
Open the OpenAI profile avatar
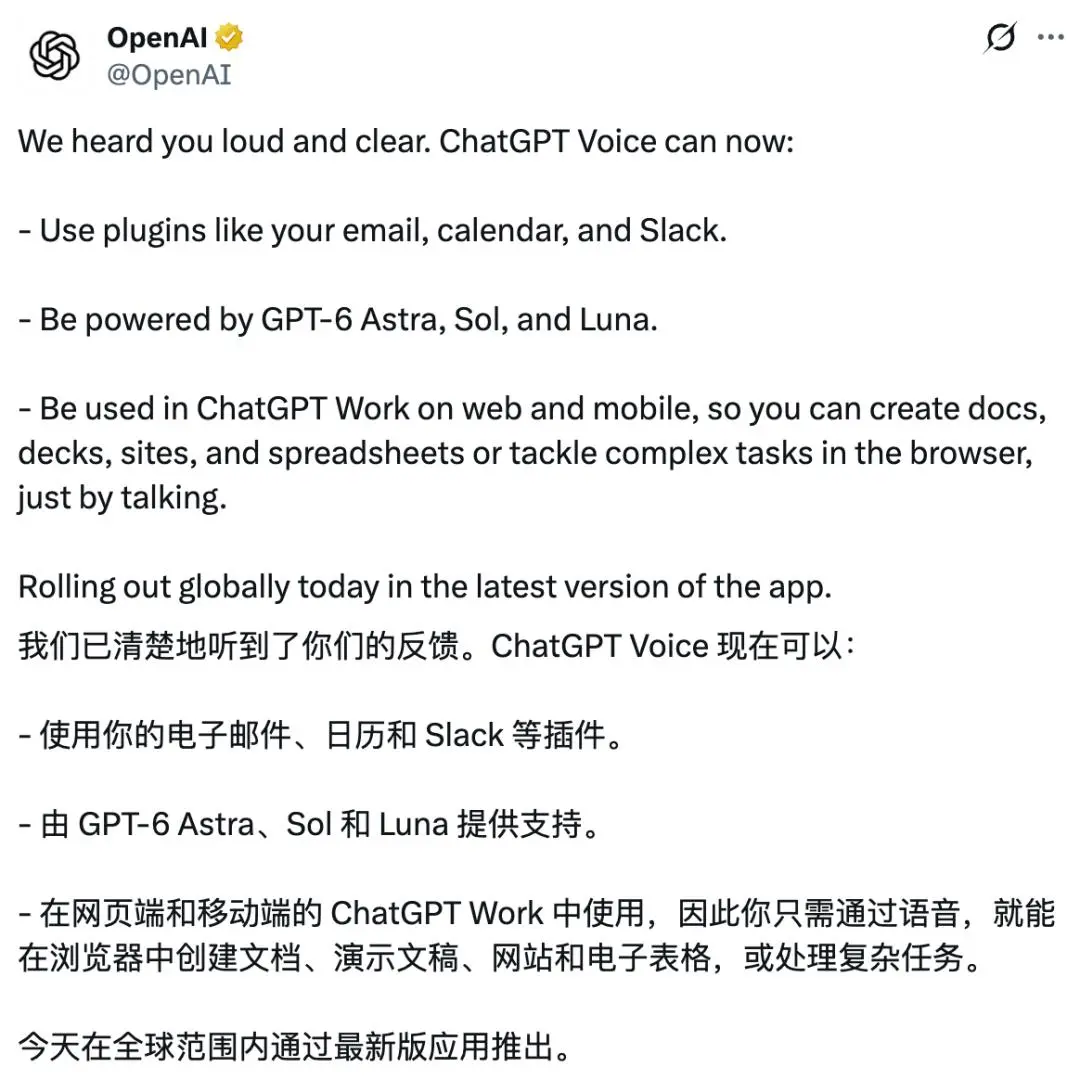tap(54, 55)
